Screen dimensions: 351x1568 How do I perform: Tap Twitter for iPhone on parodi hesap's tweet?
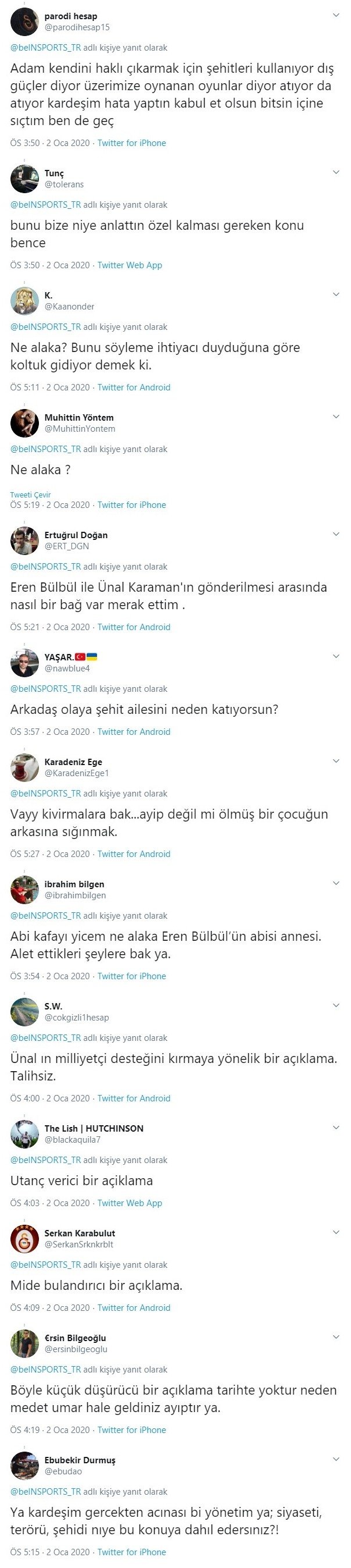point(131,143)
